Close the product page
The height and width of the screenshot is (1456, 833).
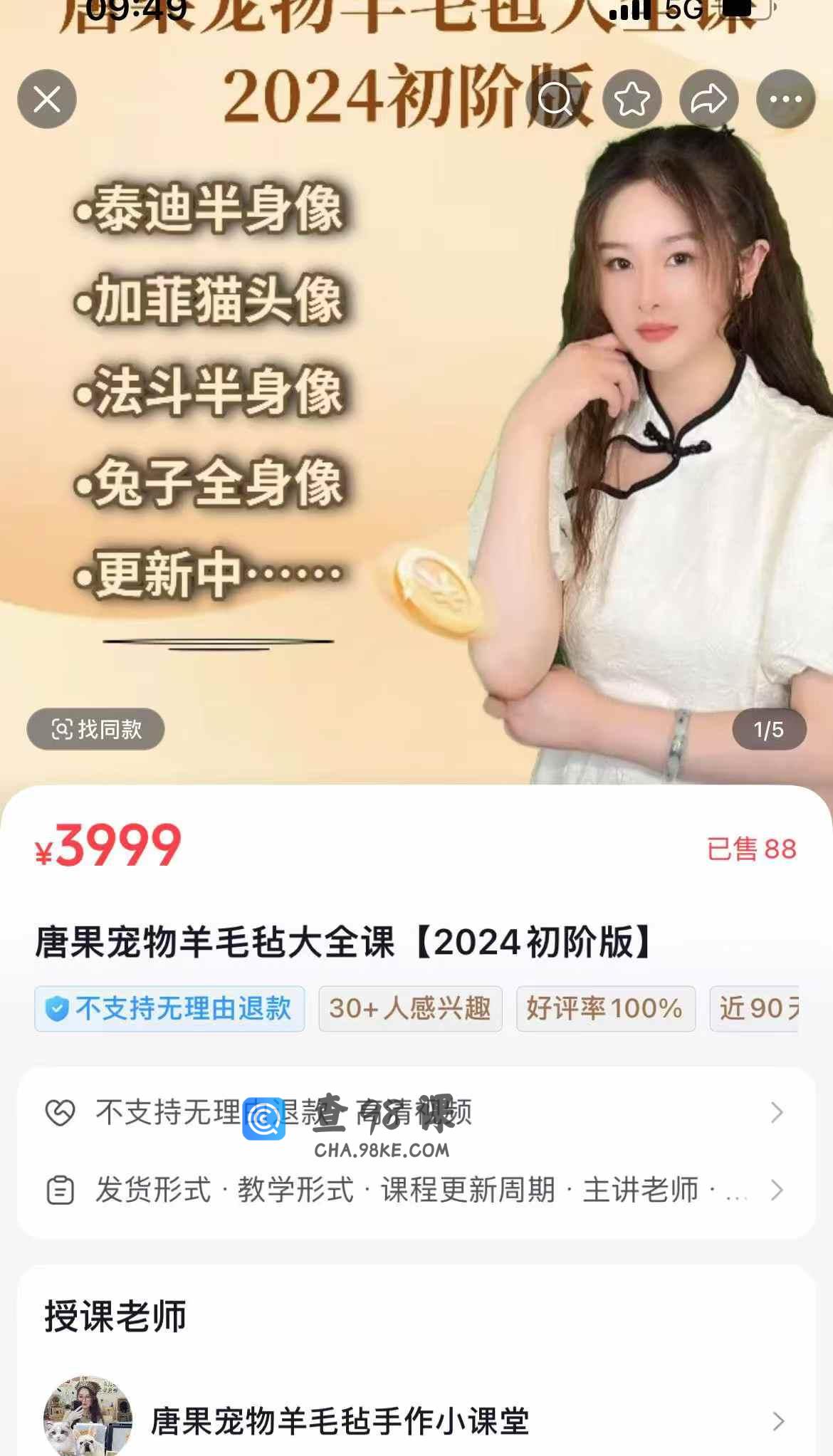(x=47, y=99)
